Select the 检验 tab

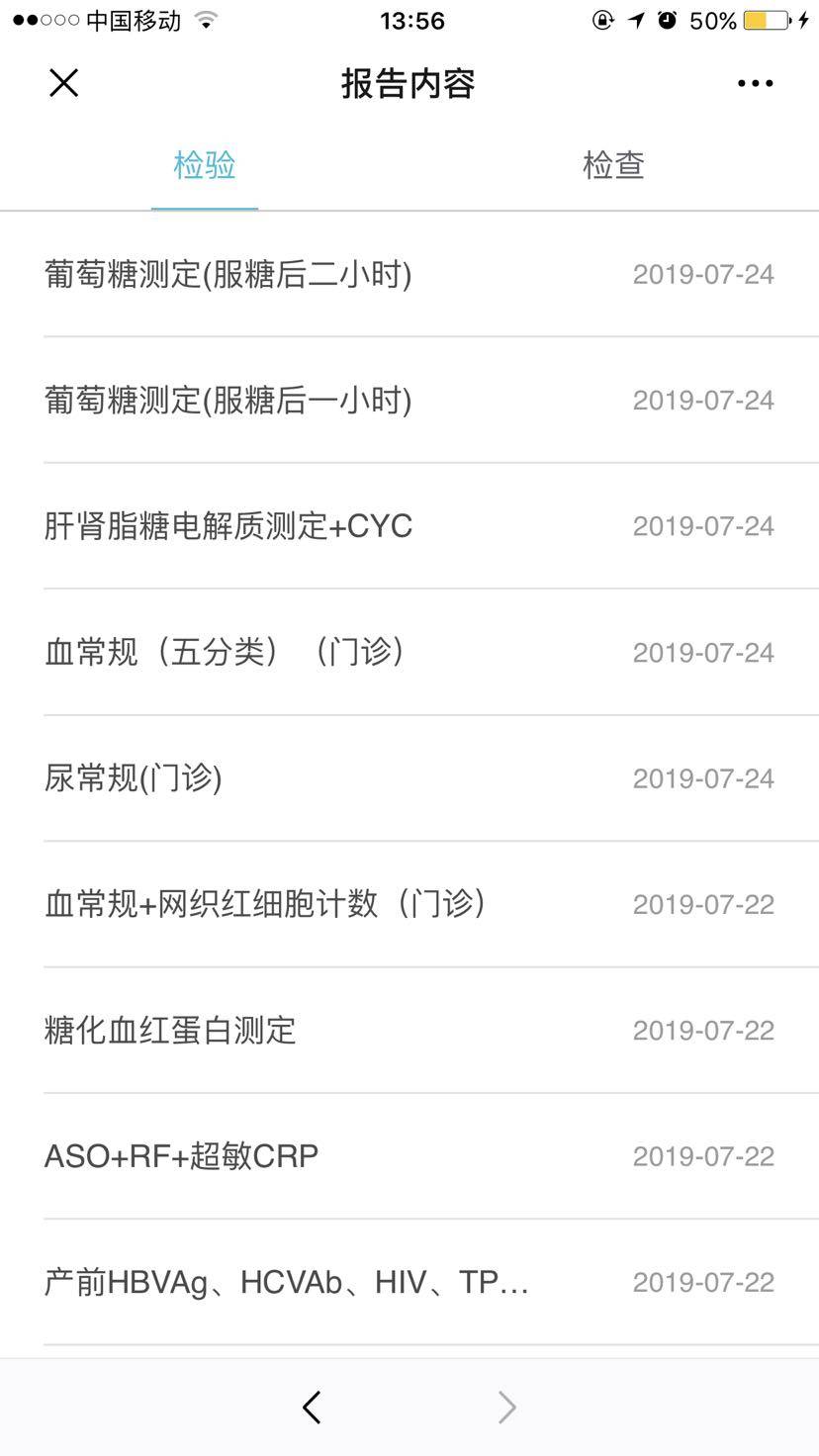(x=205, y=165)
